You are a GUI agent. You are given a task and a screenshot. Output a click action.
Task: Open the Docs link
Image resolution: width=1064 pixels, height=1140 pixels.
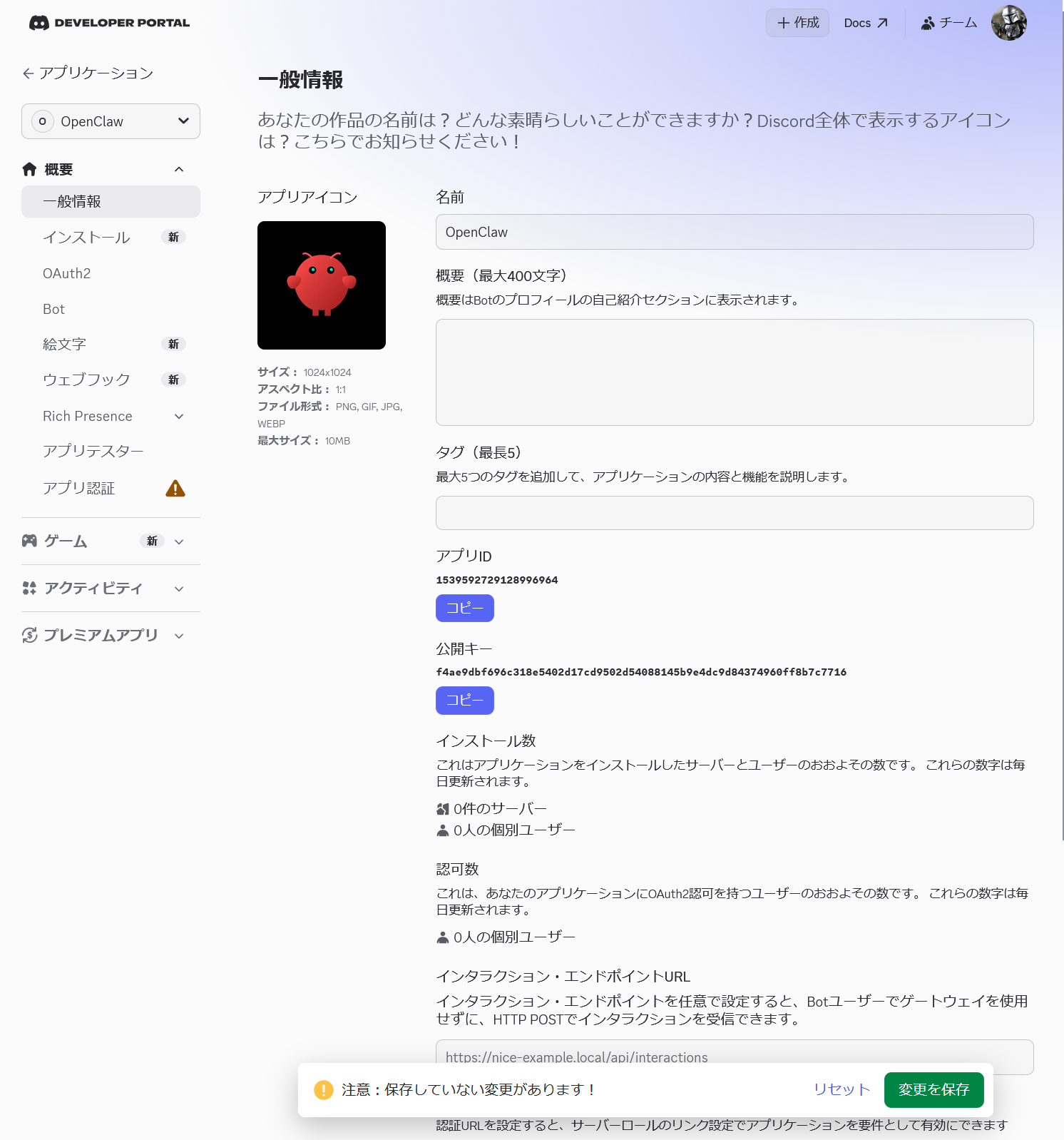866,23
